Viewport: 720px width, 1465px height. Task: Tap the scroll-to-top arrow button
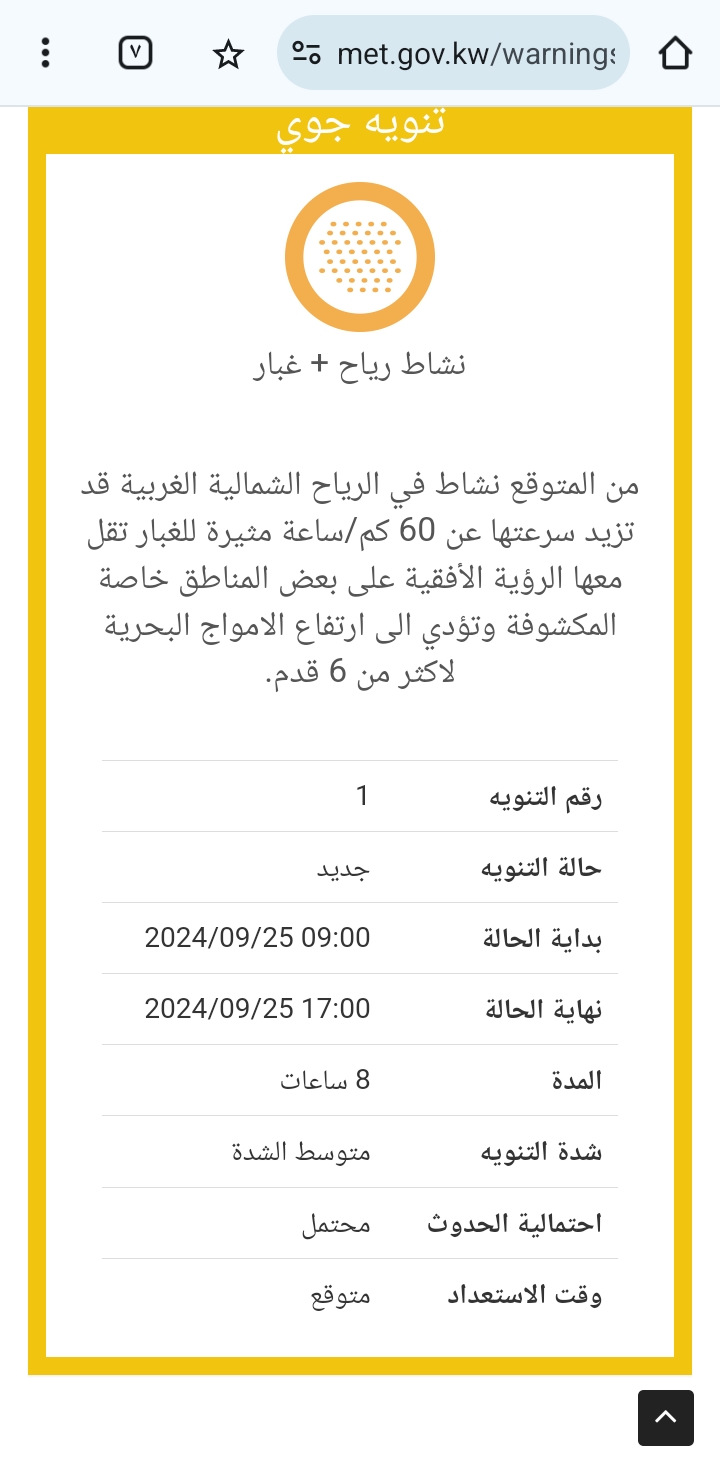coord(665,1417)
